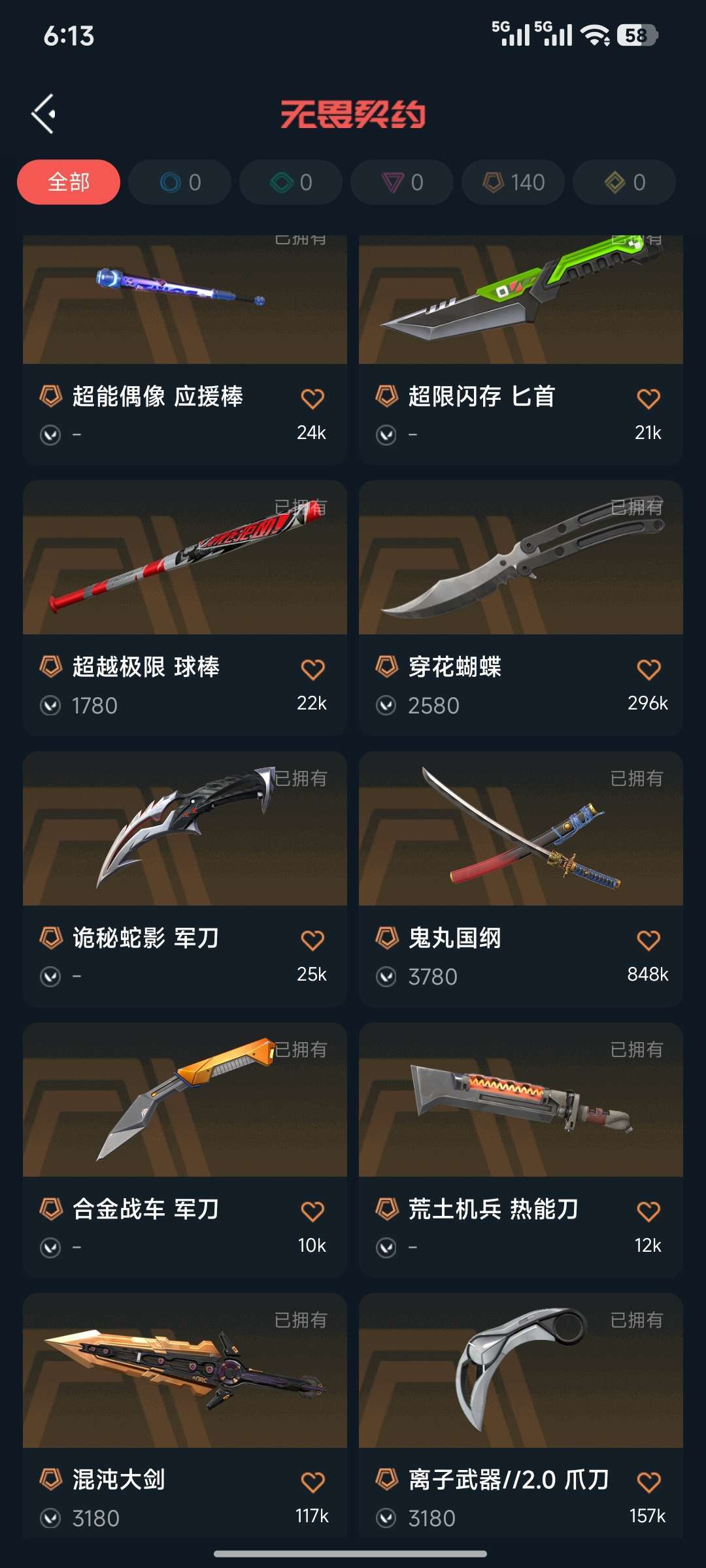Screen dimensions: 706x1568
Task: Select the 全部 filter chip
Action: coord(69,182)
